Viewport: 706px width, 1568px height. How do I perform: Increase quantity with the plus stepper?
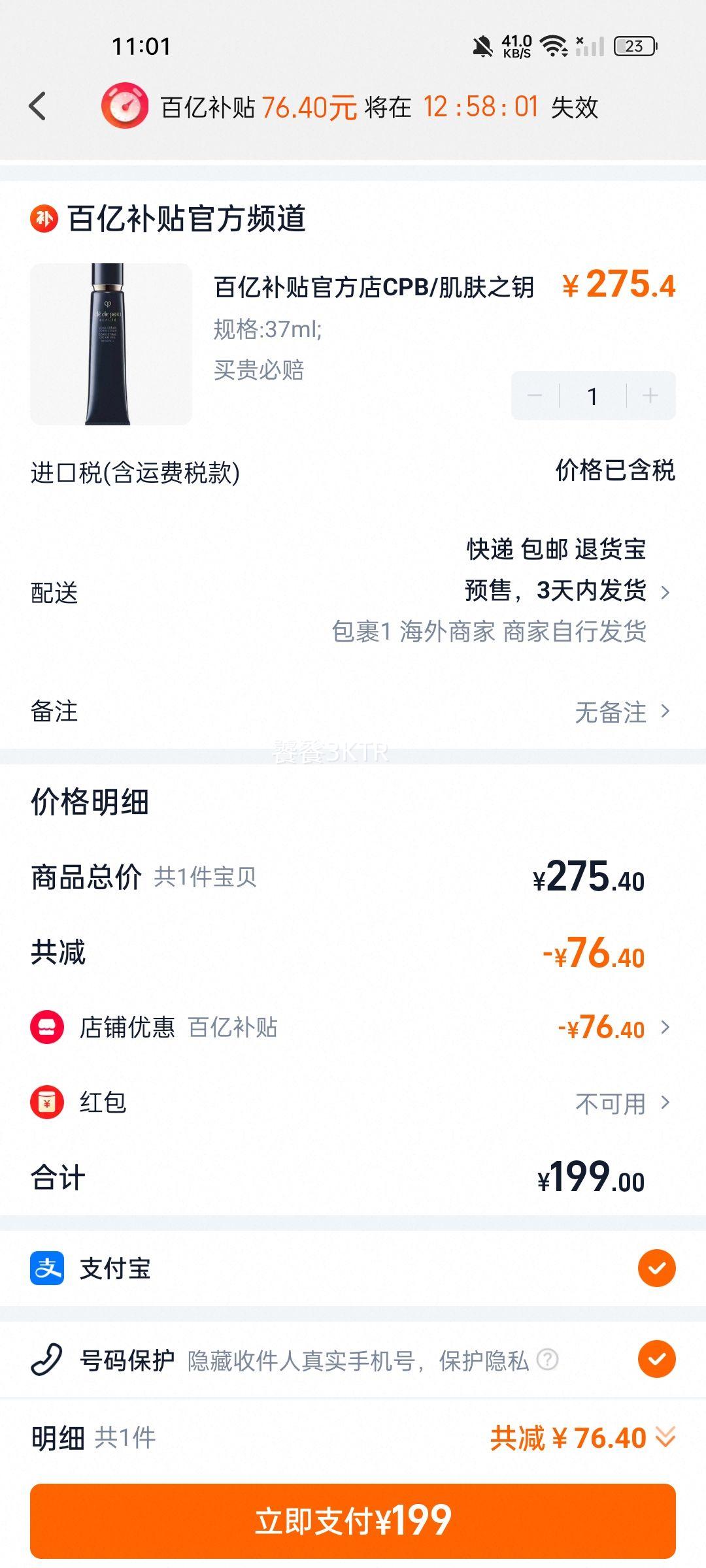point(649,396)
